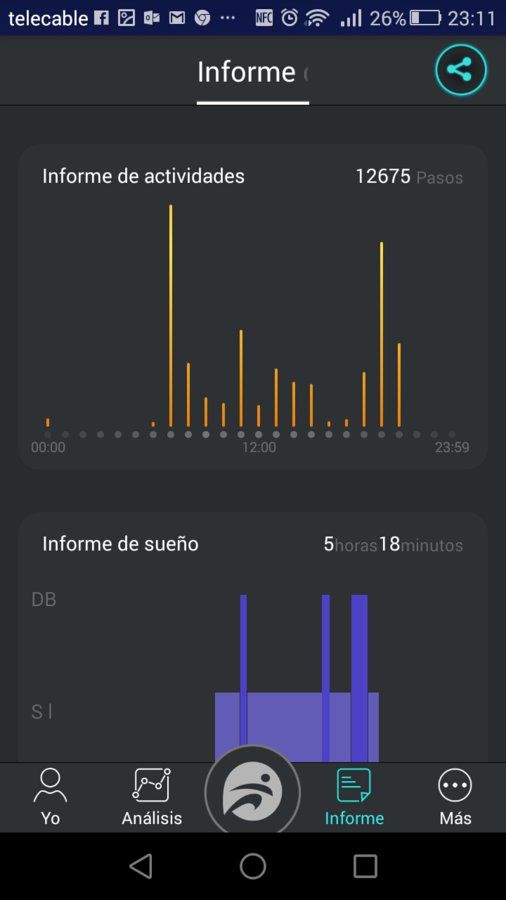
Task: Go back with the system back button
Action: coord(141,866)
